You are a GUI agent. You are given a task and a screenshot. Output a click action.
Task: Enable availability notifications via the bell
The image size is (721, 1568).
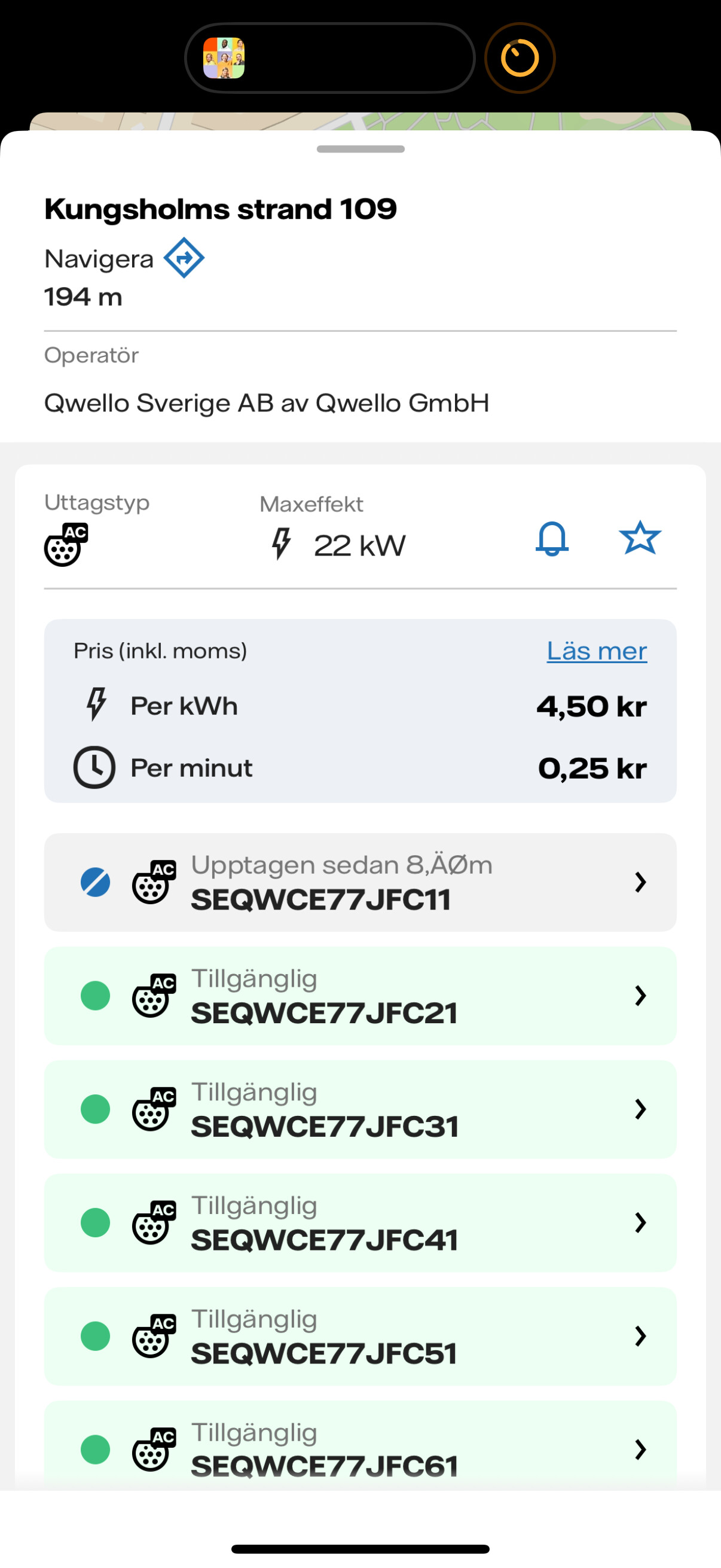point(552,539)
